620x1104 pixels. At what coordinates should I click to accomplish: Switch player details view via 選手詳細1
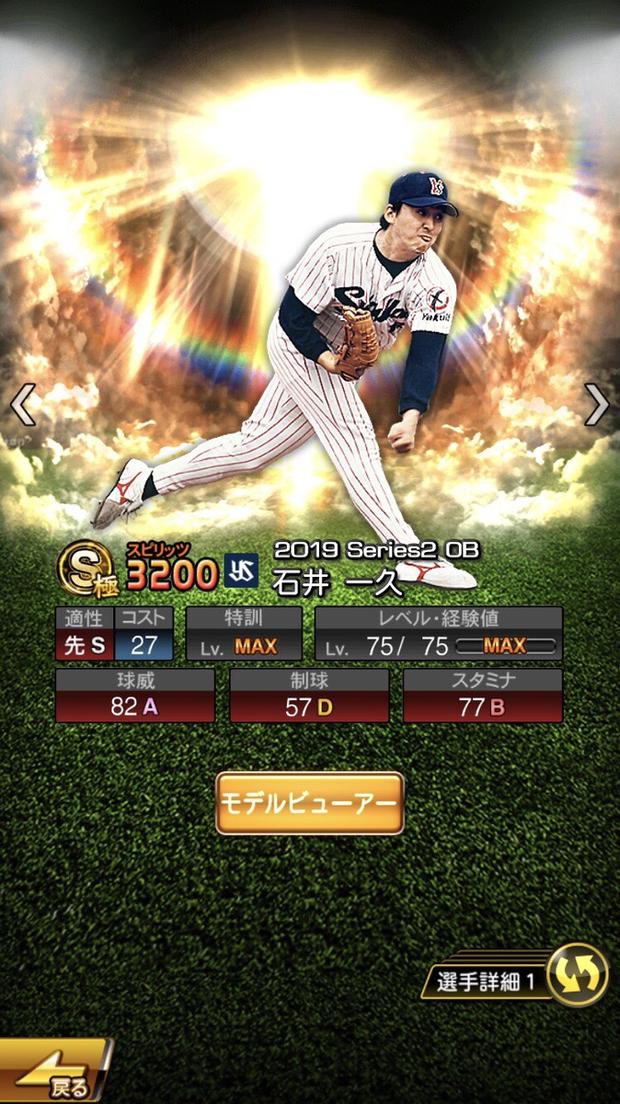coord(578,974)
